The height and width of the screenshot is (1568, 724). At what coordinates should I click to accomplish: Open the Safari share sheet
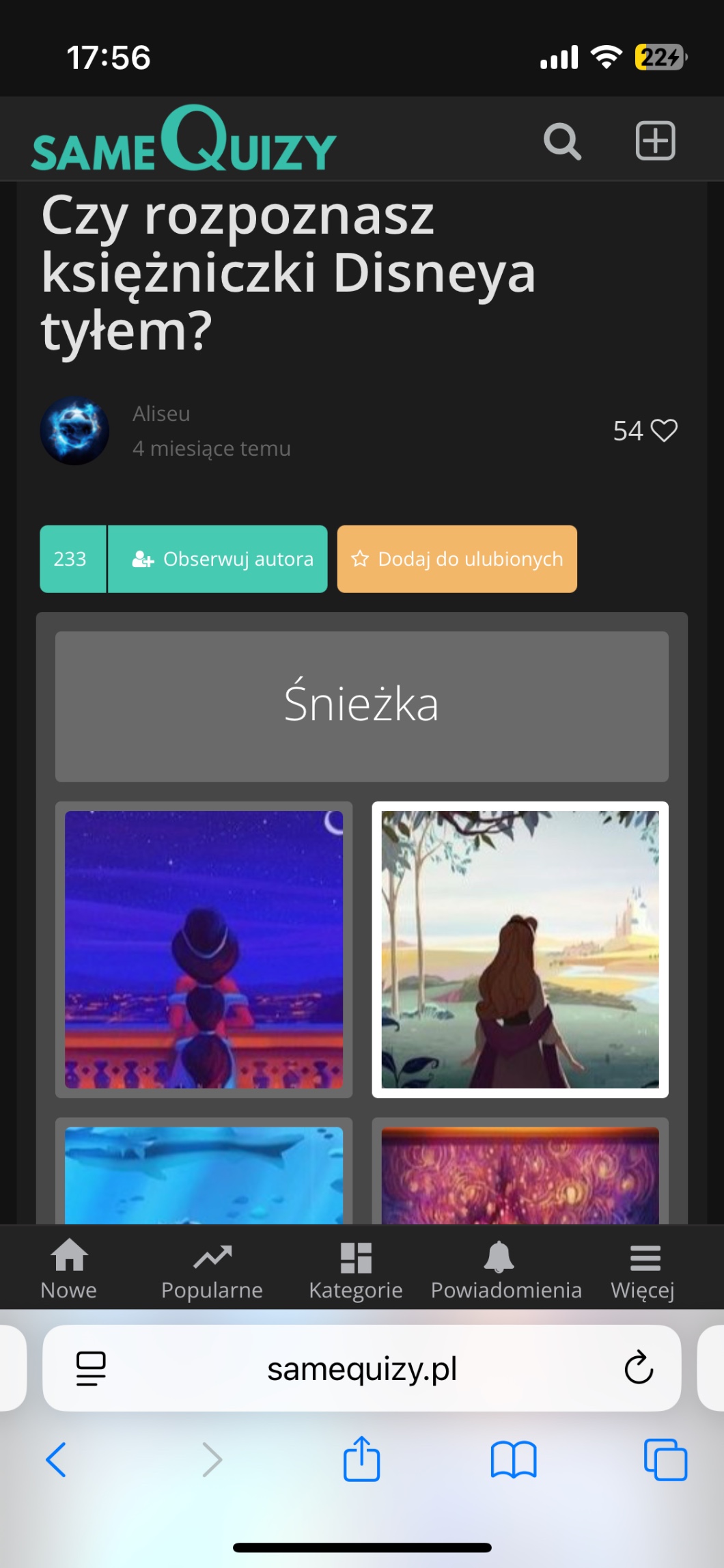[361, 1458]
